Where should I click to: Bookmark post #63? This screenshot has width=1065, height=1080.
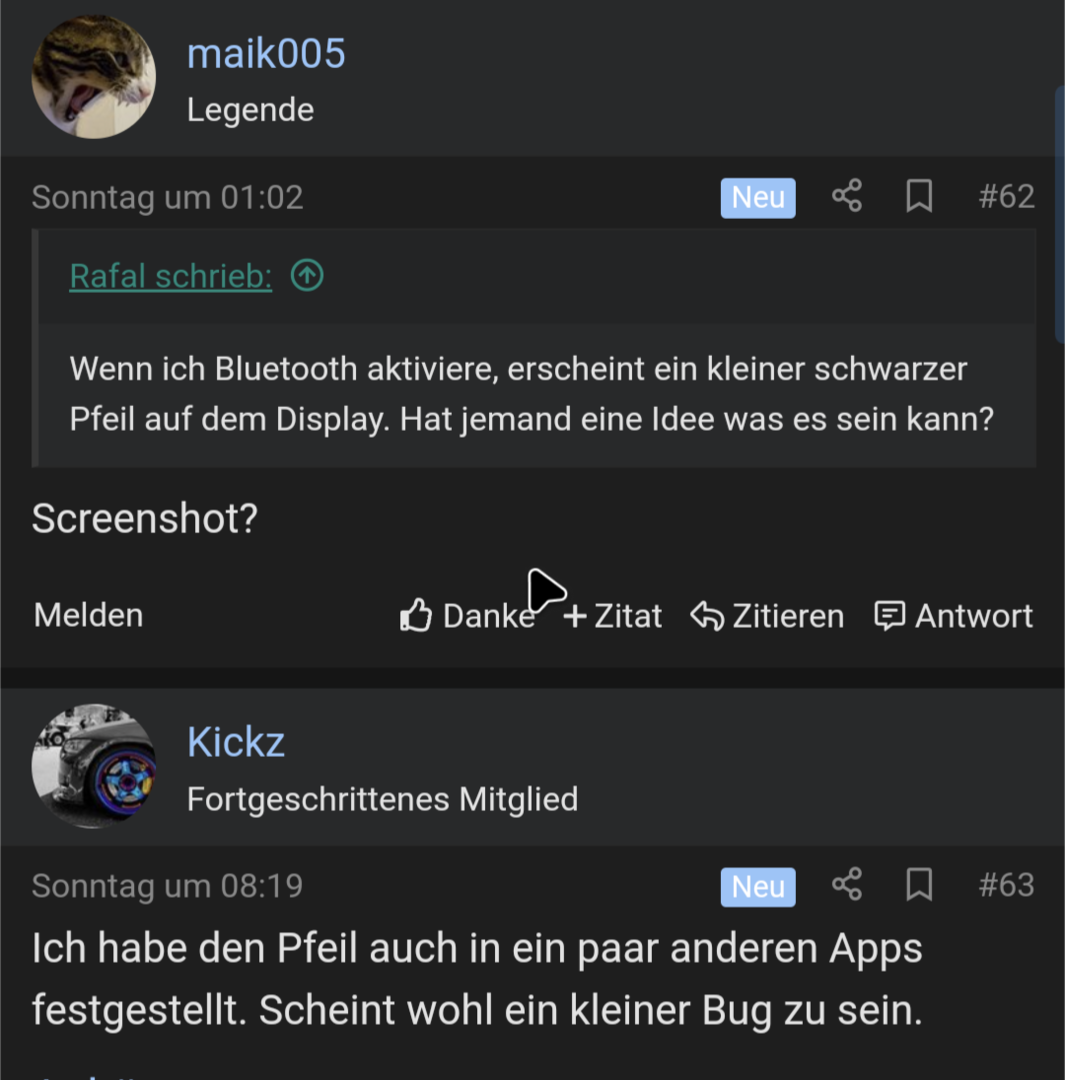click(x=919, y=885)
